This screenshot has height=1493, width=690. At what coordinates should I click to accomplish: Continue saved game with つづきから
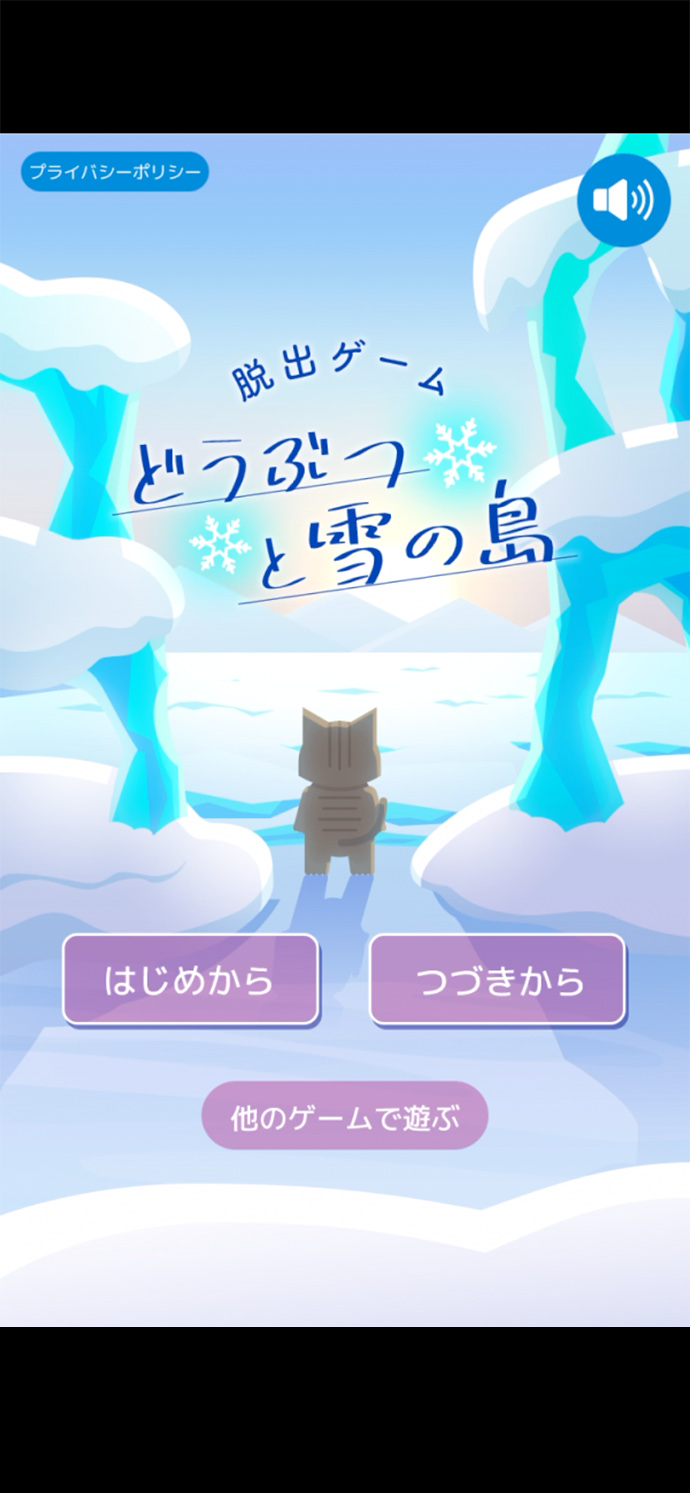tap(497, 979)
